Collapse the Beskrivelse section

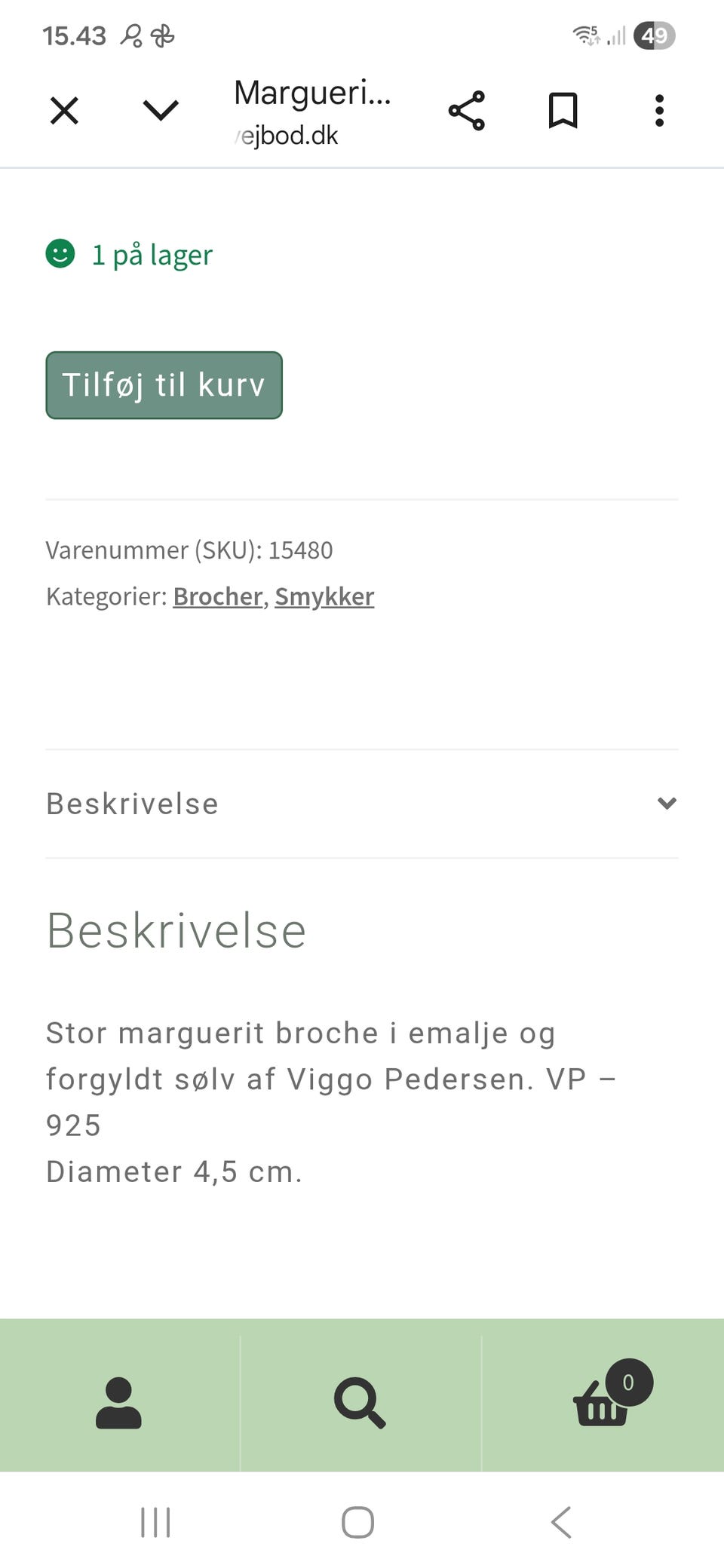[667, 803]
